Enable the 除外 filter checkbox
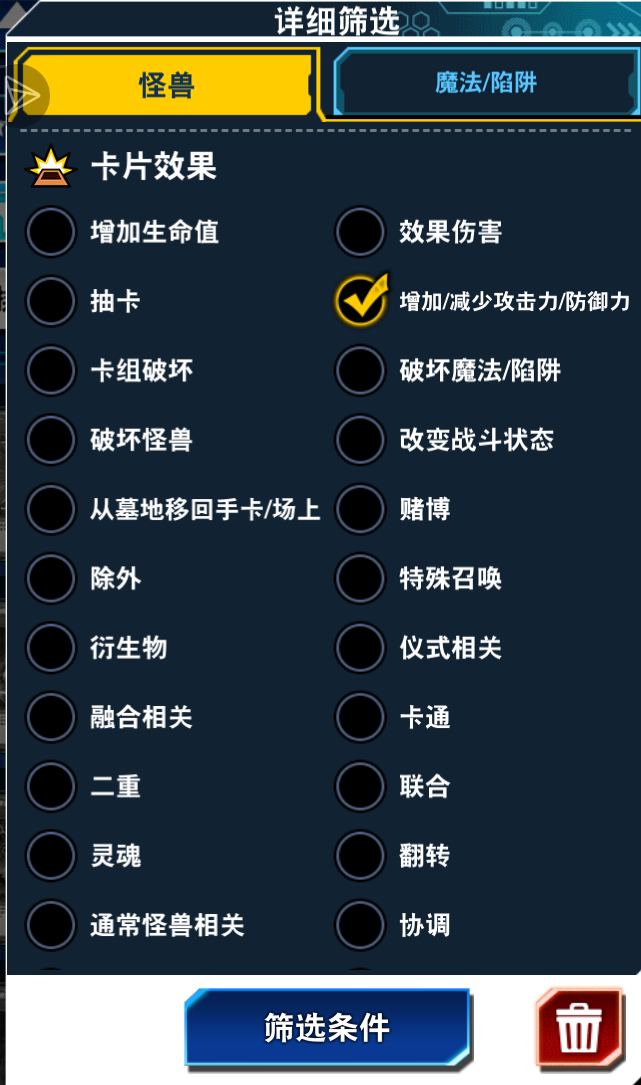This screenshot has width=641, height=1085. click(x=51, y=578)
